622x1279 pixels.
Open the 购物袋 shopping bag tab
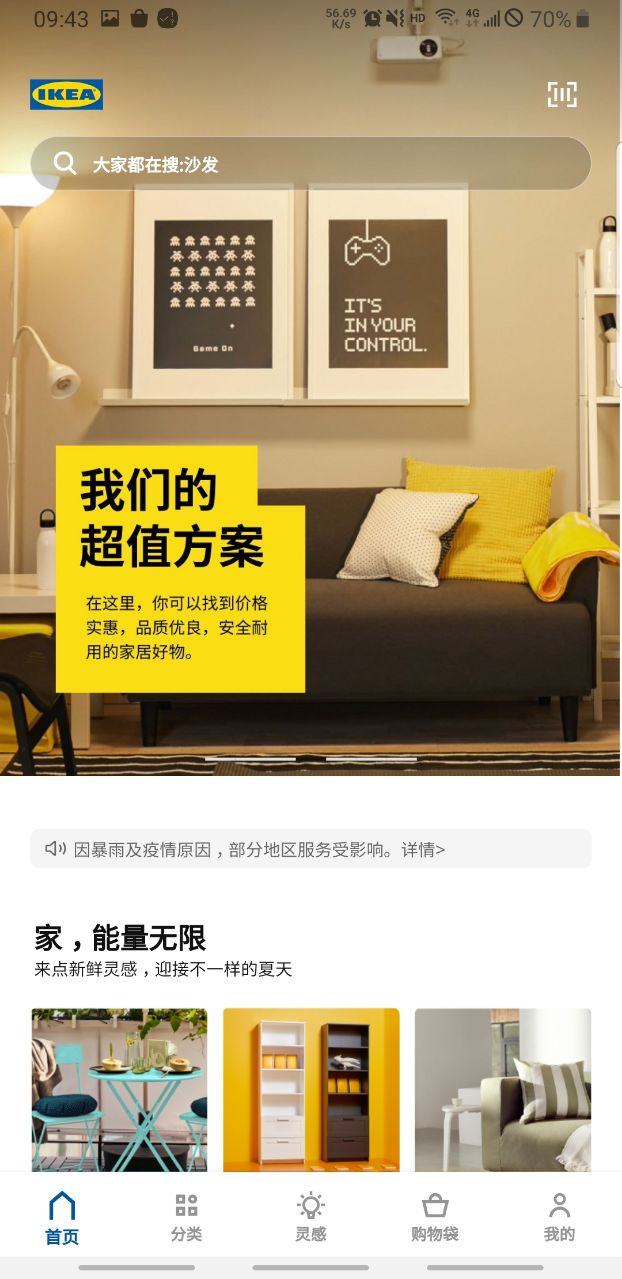click(x=435, y=1216)
